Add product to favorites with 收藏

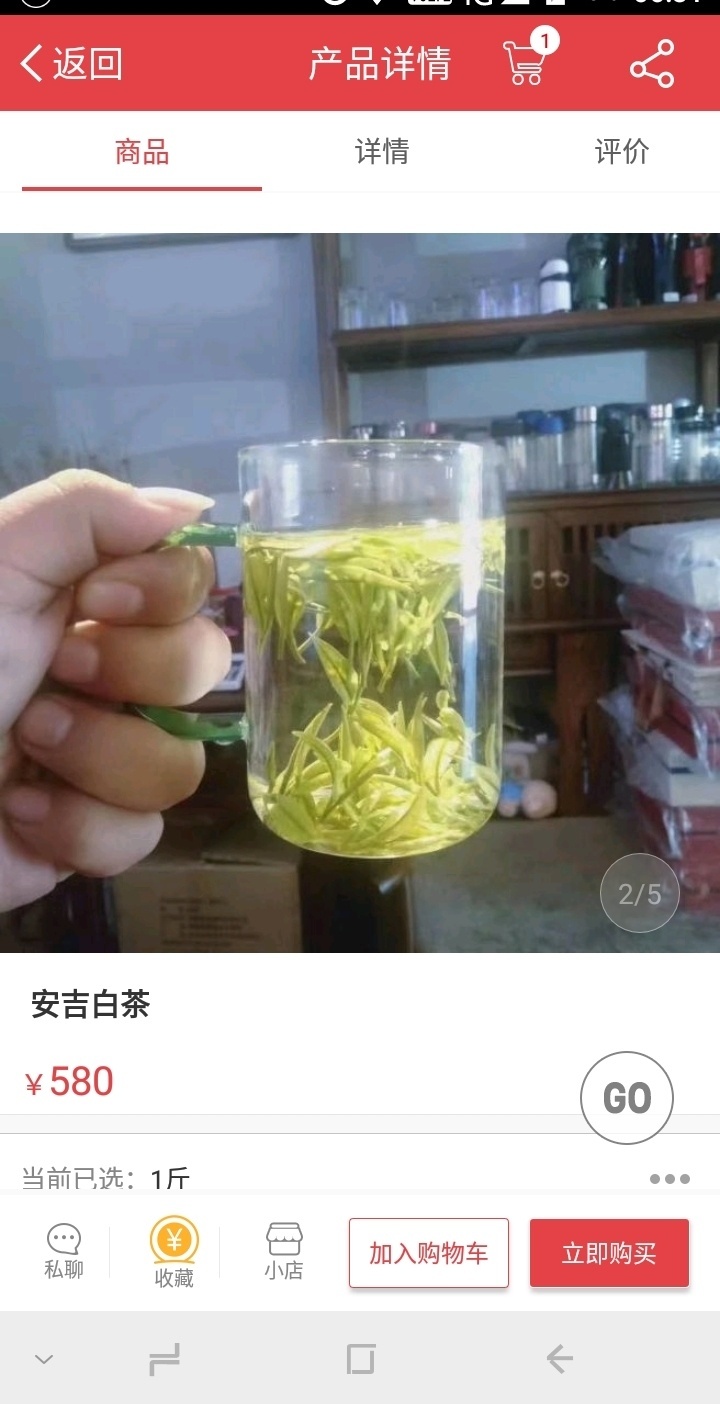[x=174, y=1252]
